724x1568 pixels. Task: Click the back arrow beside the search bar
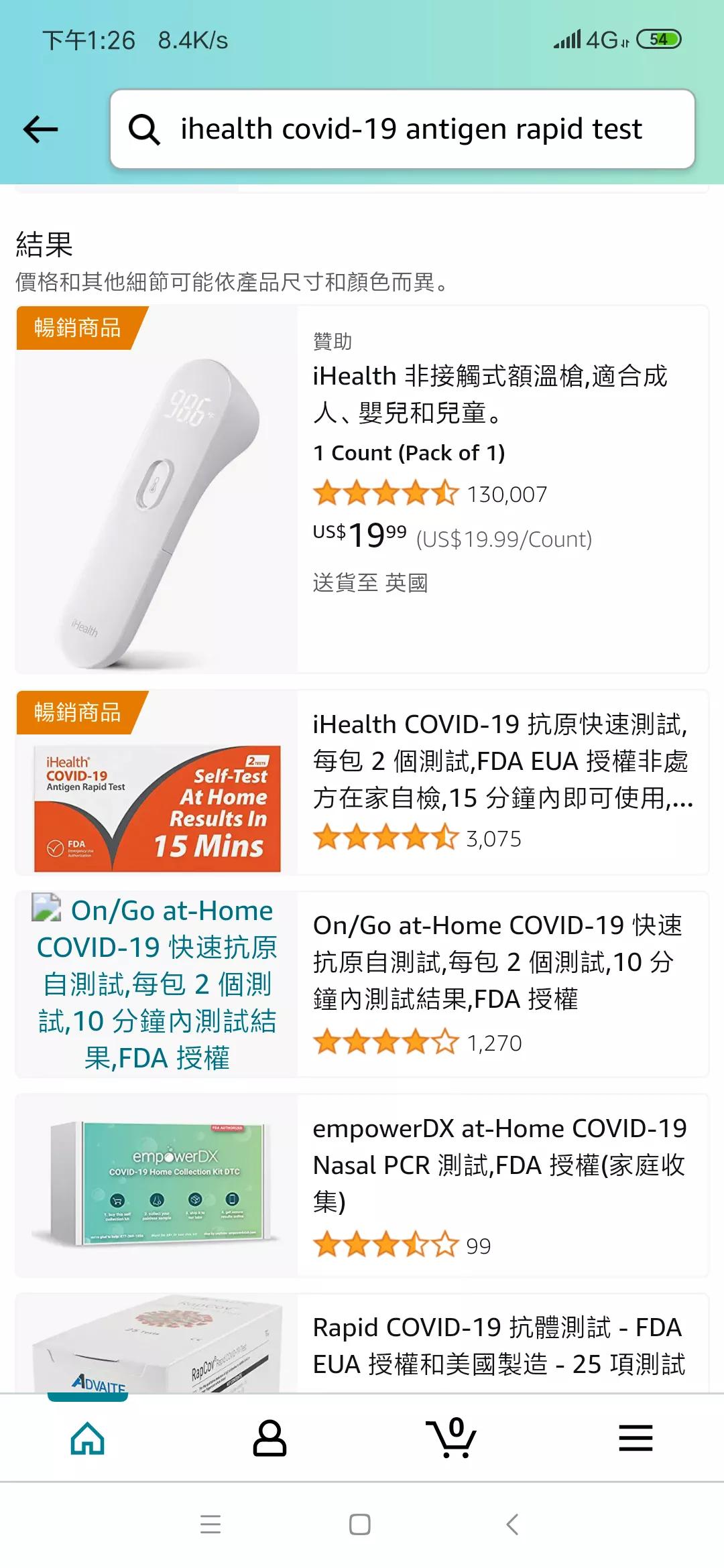40,129
